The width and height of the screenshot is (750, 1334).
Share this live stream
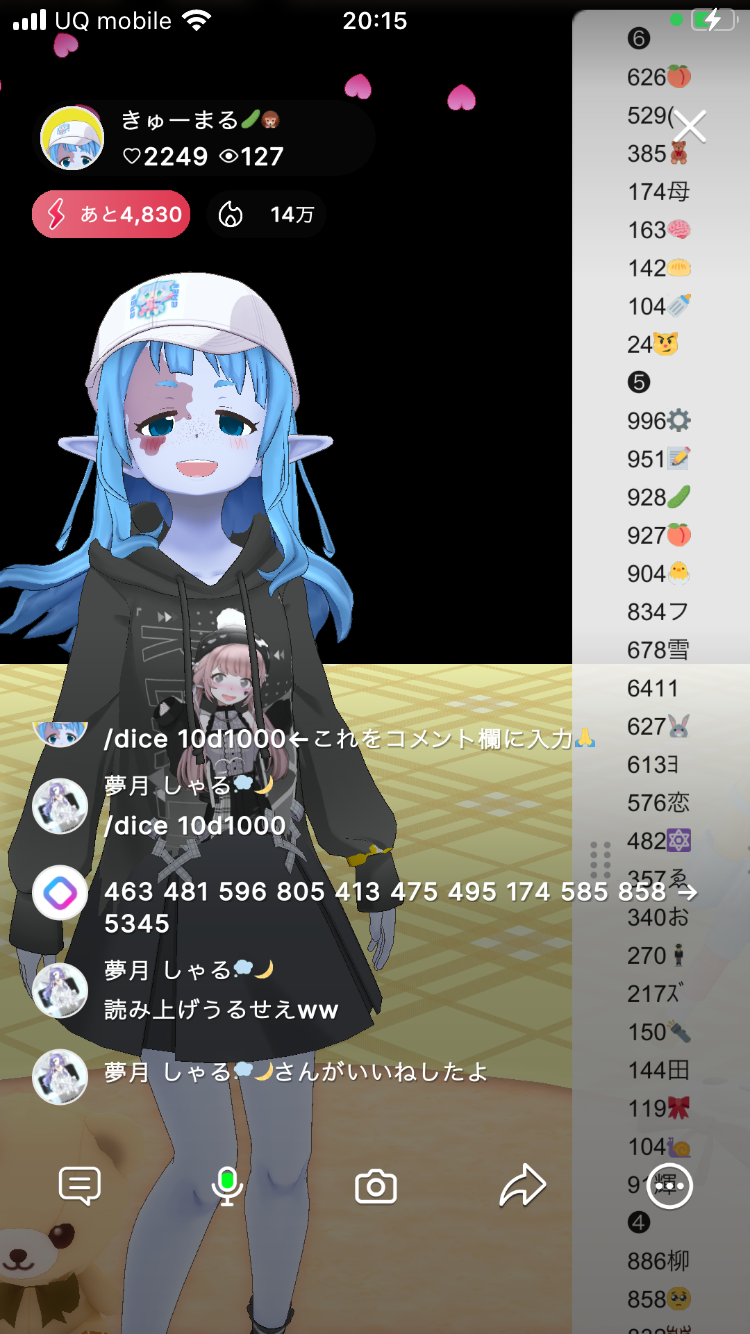click(522, 1186)
